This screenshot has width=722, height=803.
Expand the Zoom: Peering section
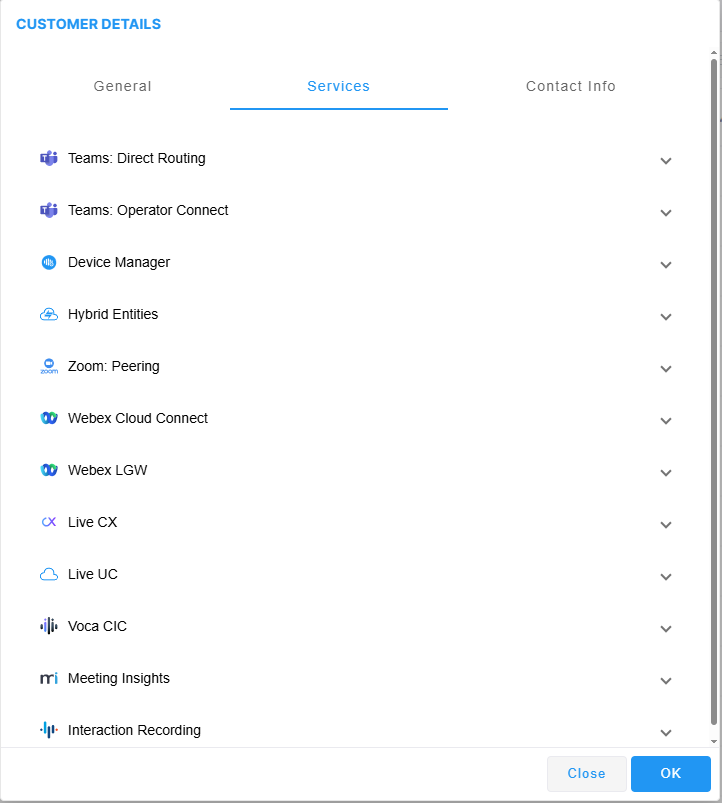pos(666,368)
